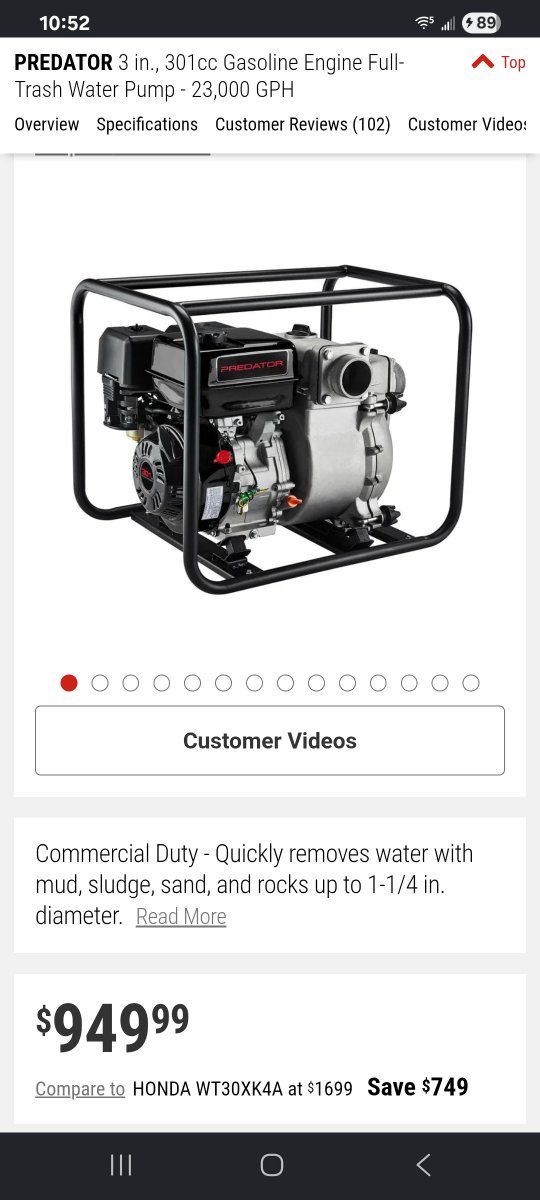View Customer Reviews (102) section
This screenshot has width=540, height=1200.
click(303, 124)
